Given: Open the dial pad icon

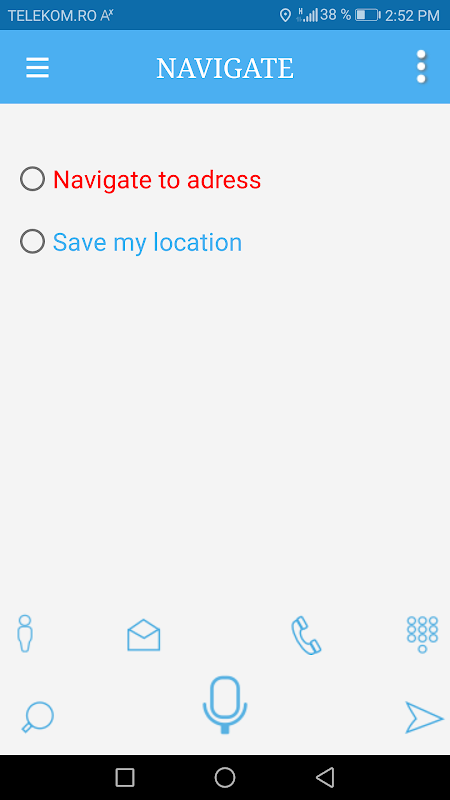Looking at the screenshot, I should 422,634.
